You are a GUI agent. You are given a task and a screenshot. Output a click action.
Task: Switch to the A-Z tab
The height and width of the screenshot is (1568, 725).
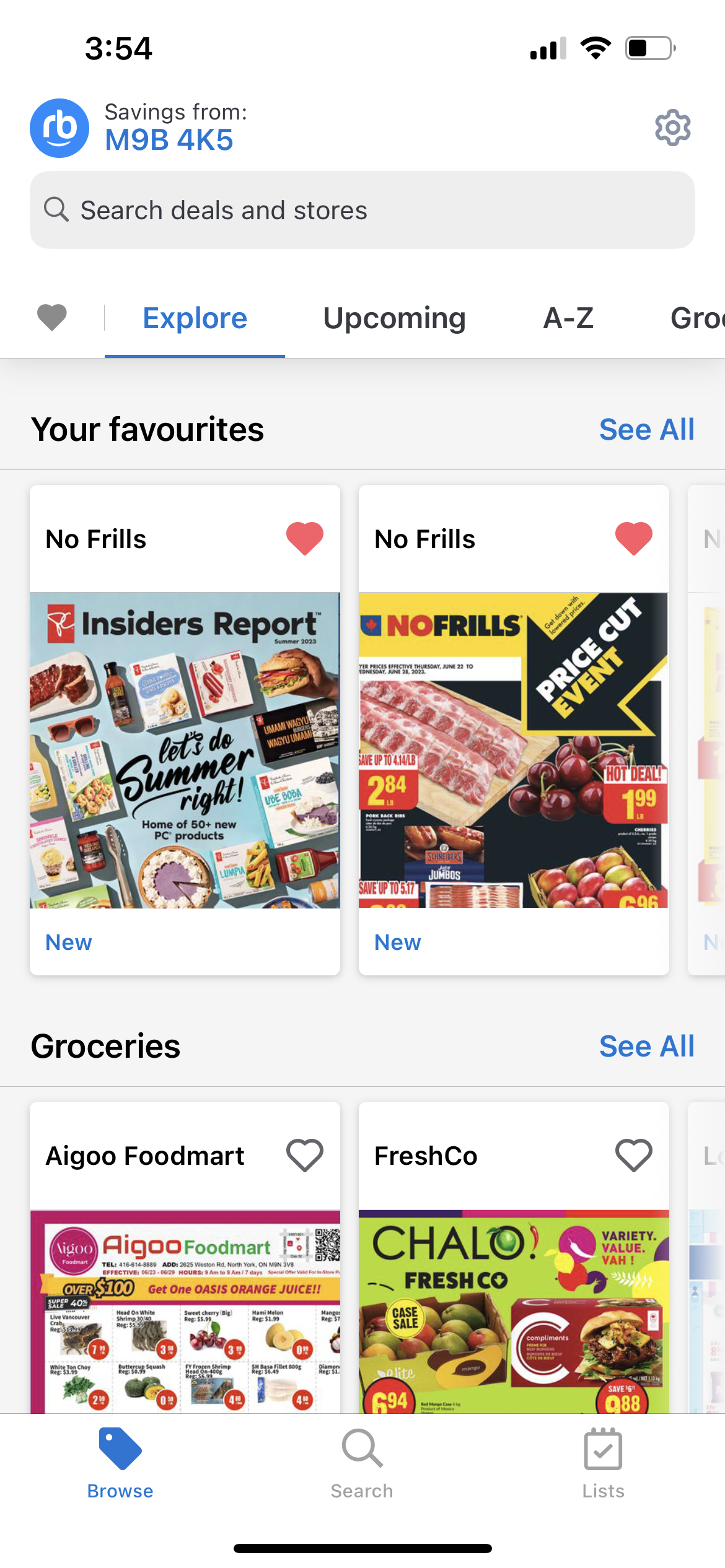click(x=569, y=318)
